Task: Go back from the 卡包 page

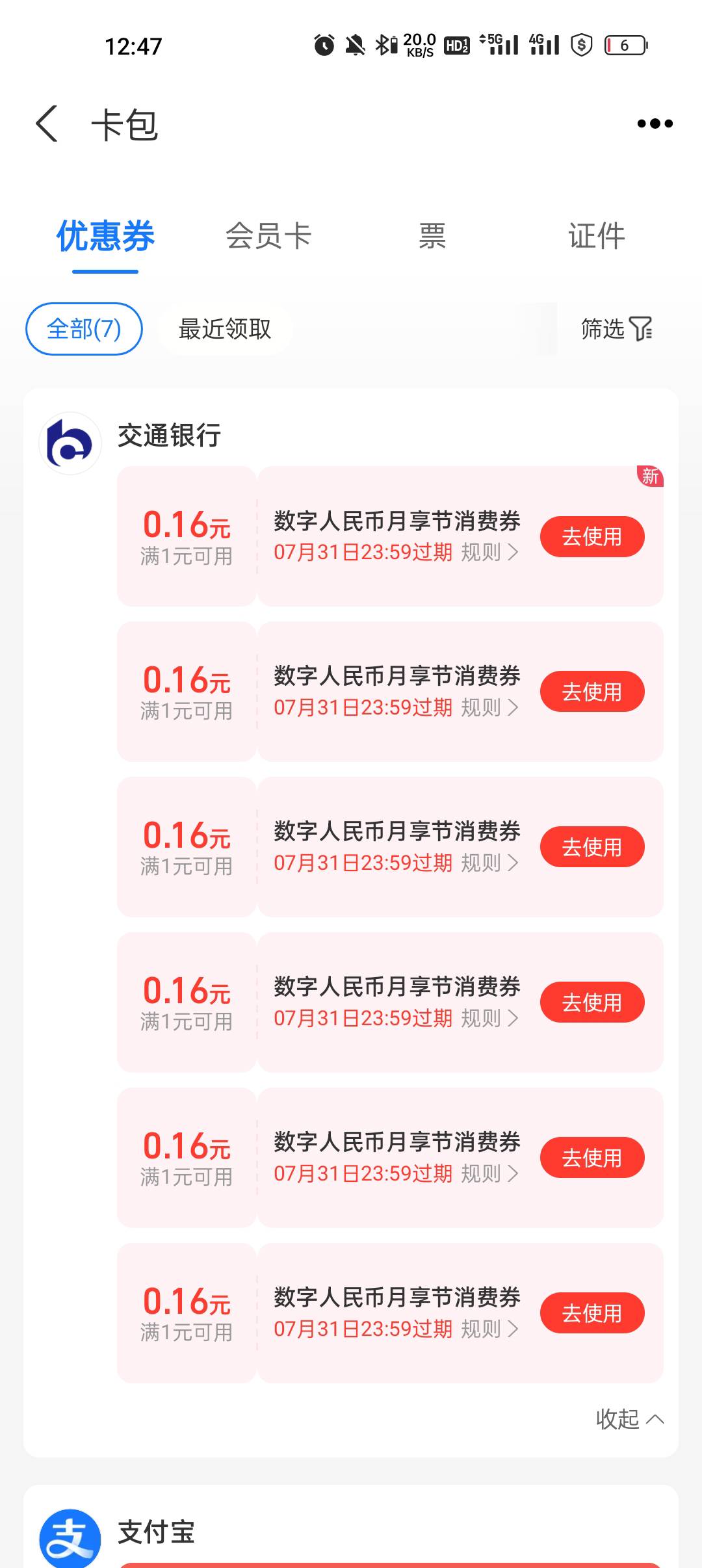Action: pos(47,124)
